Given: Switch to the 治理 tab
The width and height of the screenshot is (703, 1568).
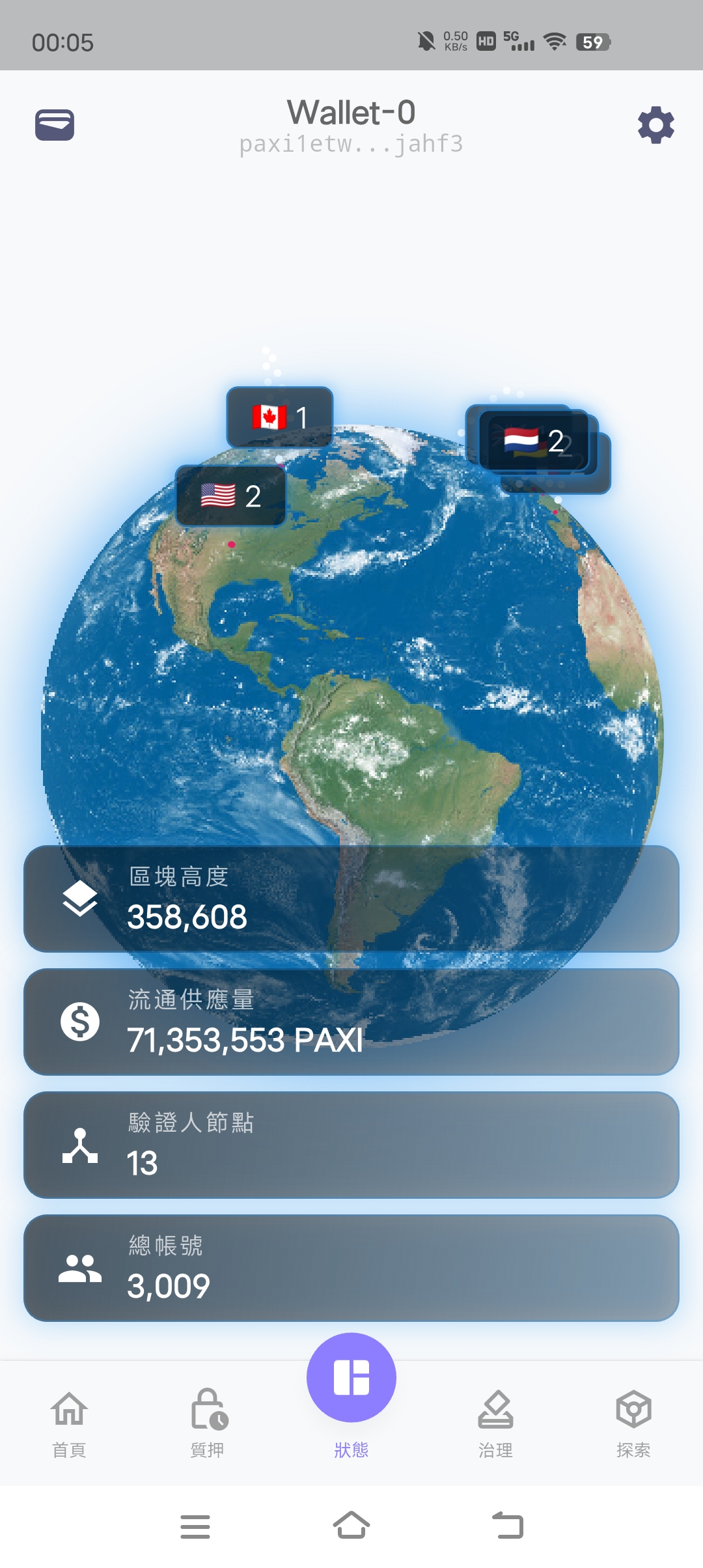Looking at the screenshot, I should 495,1423.
